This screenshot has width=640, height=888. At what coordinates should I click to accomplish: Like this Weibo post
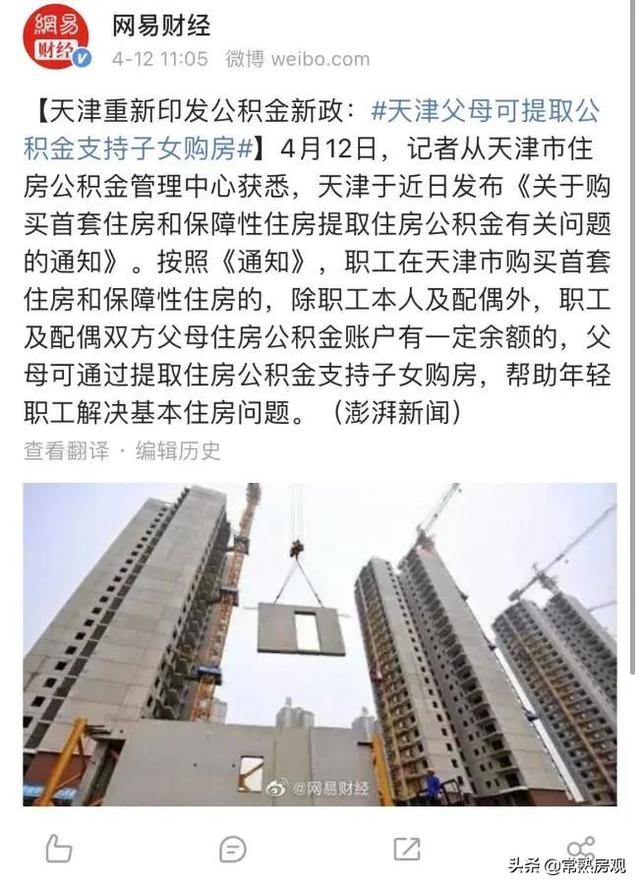coord(59,849)
